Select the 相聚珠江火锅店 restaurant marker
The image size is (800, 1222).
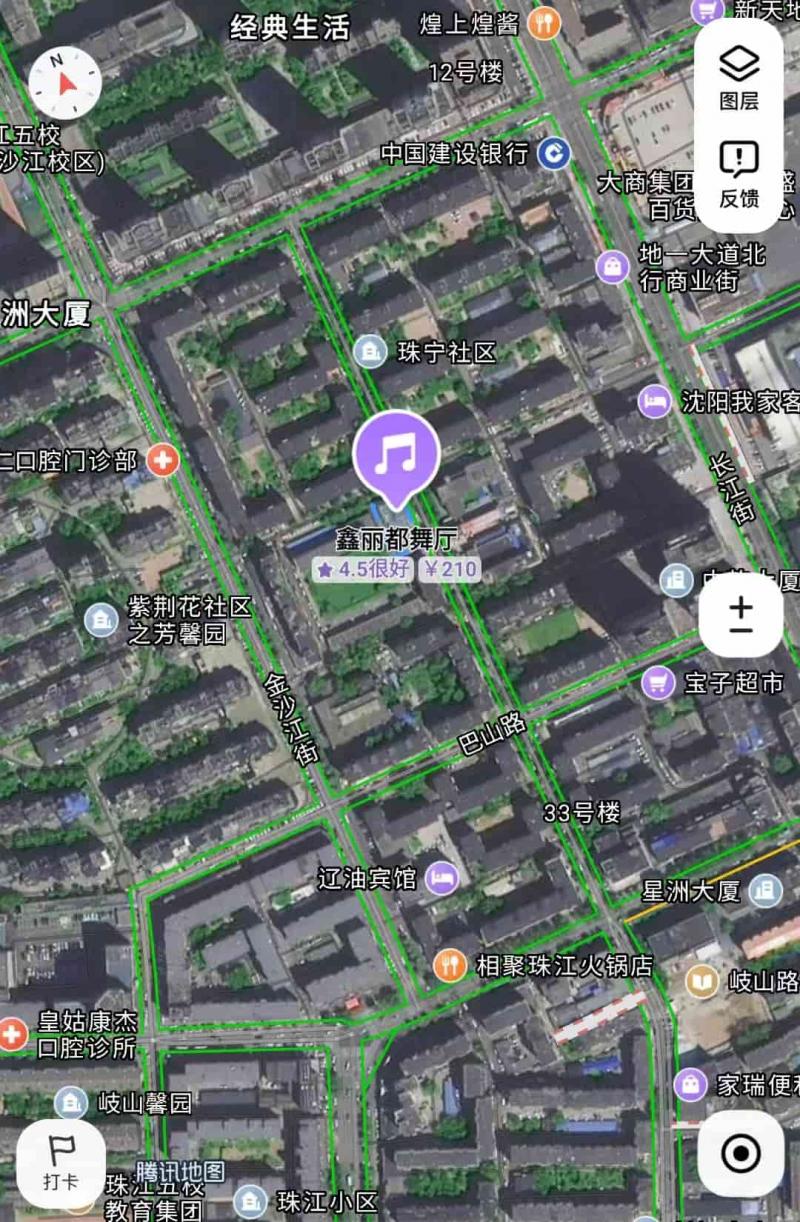click(x=452, y=965)
